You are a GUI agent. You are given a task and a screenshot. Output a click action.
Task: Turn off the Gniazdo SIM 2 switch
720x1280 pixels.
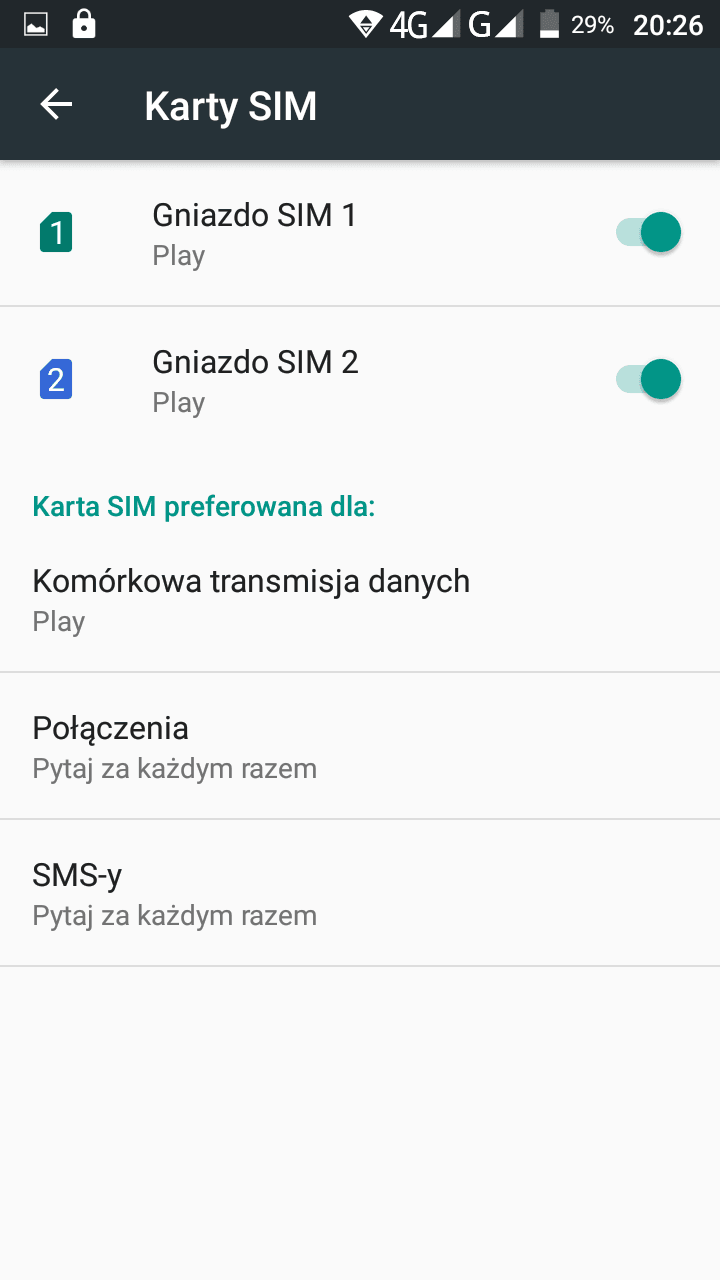tap(649, 380)
